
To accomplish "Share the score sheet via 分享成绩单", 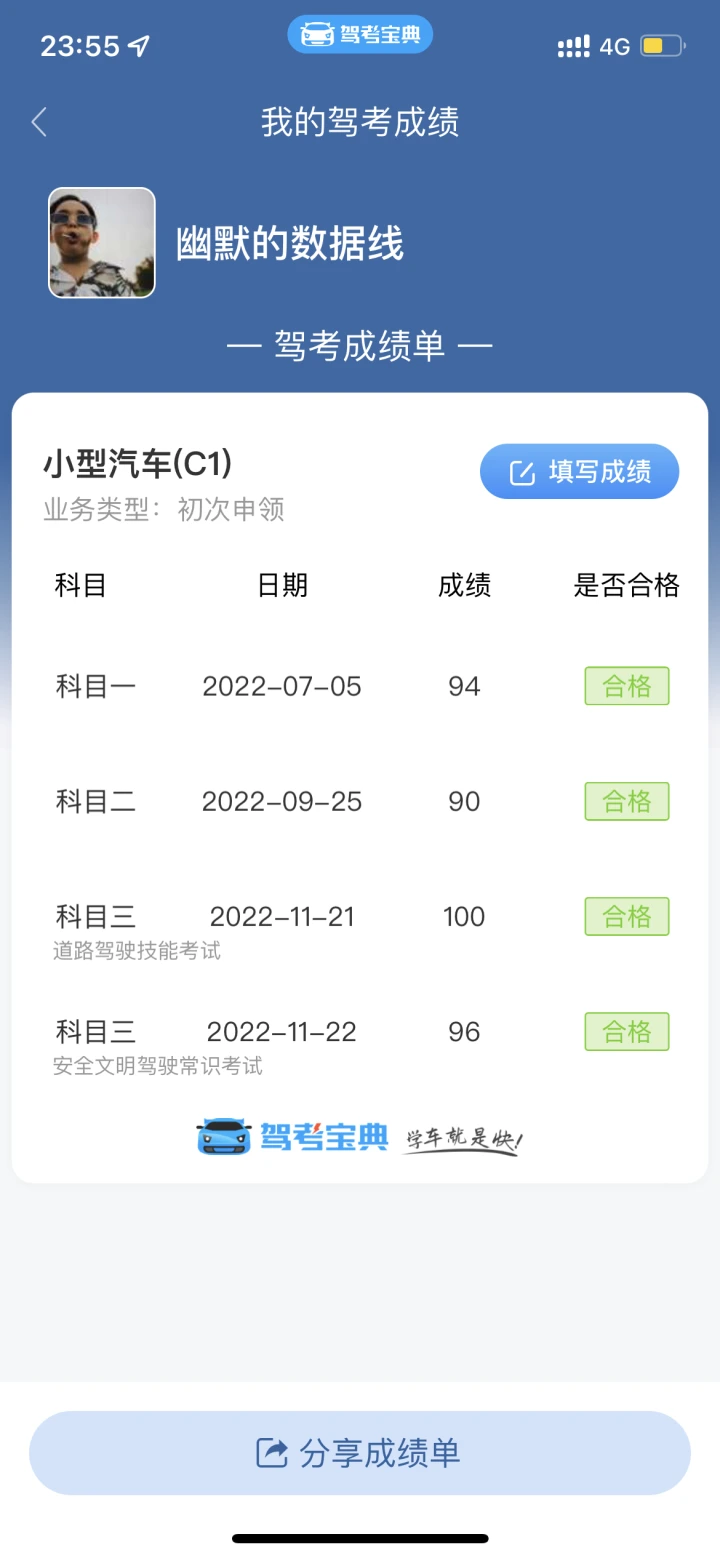I will [360, 1452].
